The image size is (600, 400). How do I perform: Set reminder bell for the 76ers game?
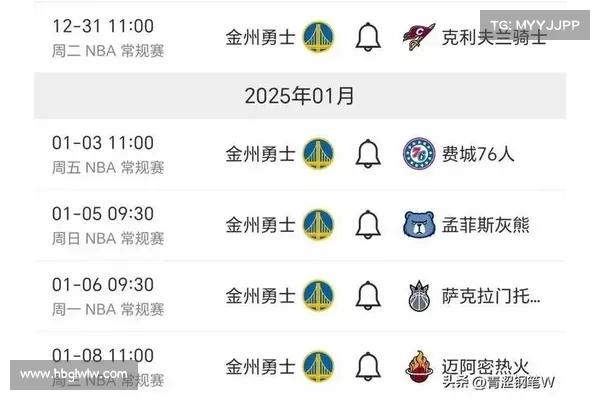point(368,153)
